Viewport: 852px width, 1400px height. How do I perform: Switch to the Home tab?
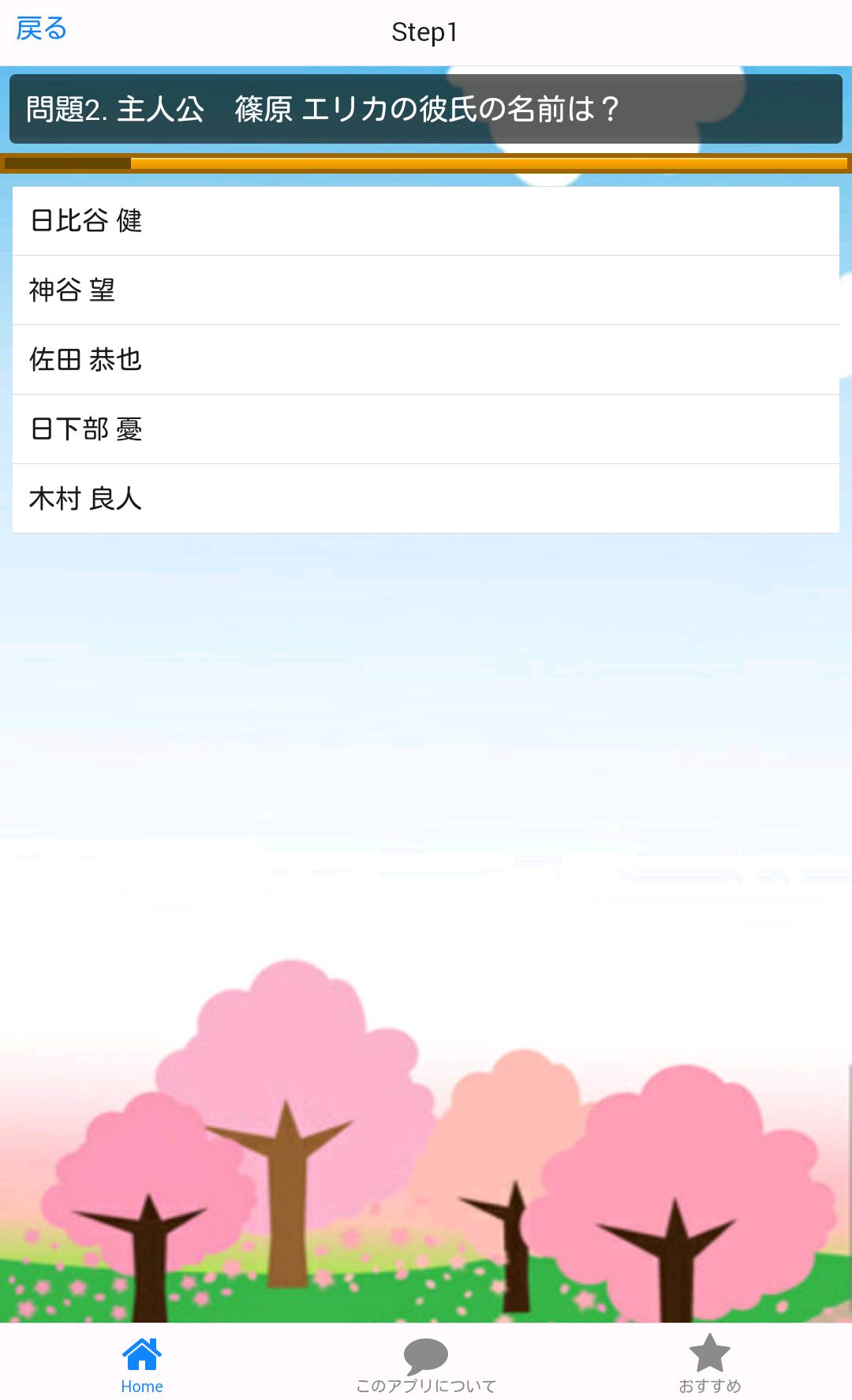click(142, 1363)
